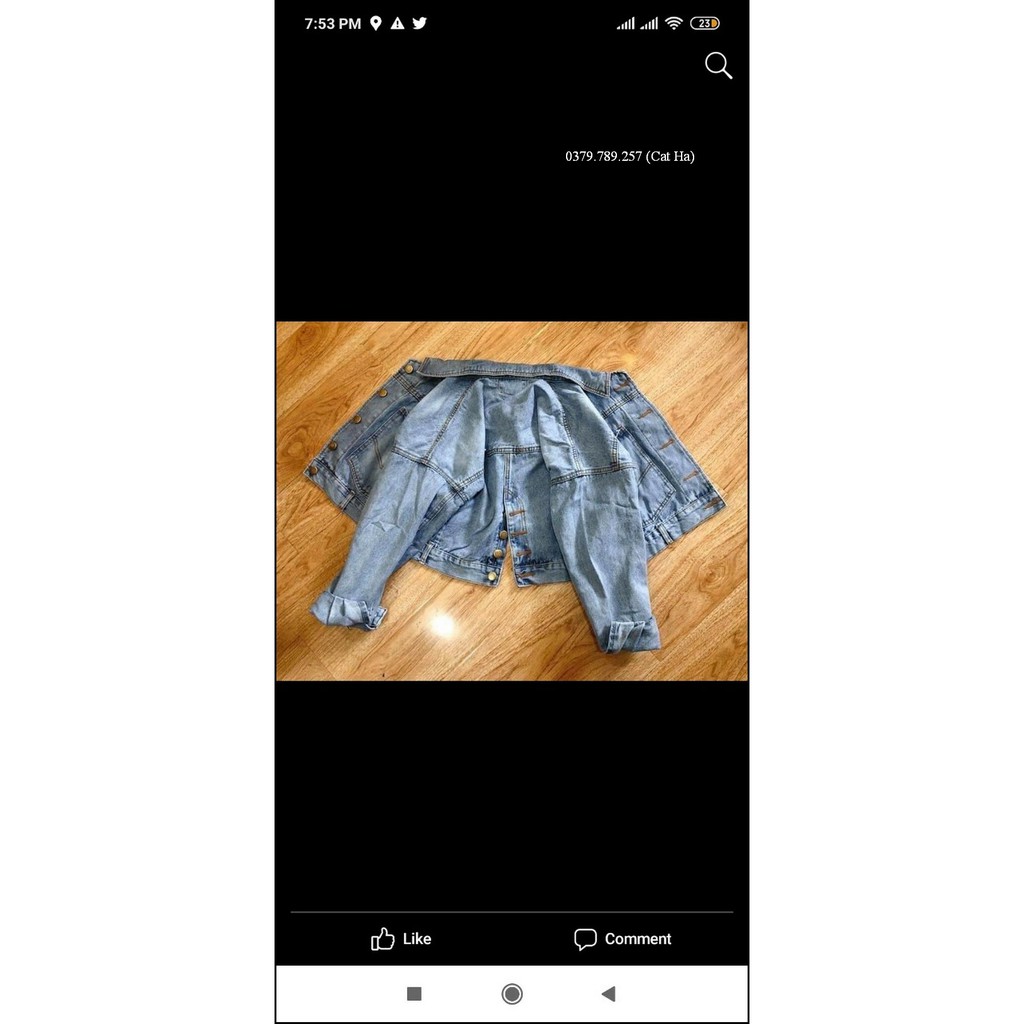Like this denim jacket photo
Screen dimensions: 1024x1024
point(401,939)
